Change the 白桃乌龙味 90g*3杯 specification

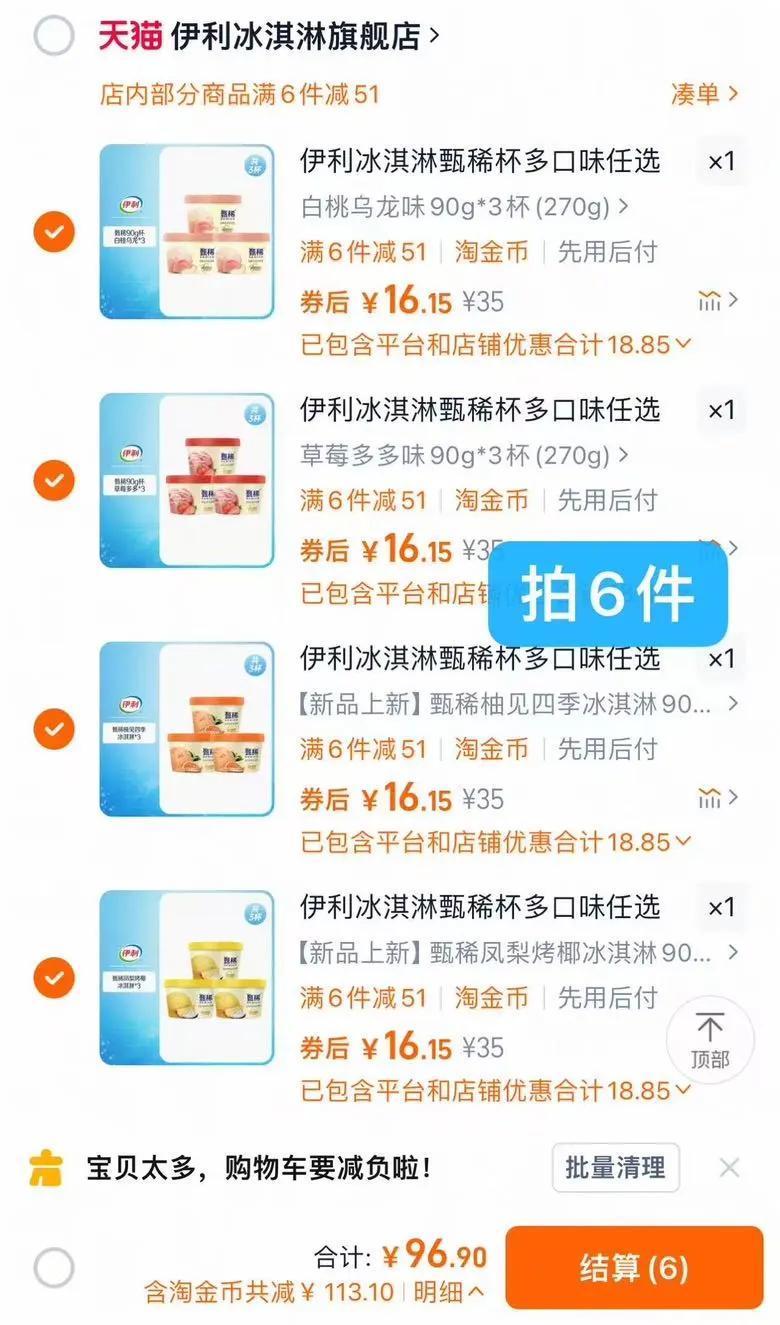466,208
